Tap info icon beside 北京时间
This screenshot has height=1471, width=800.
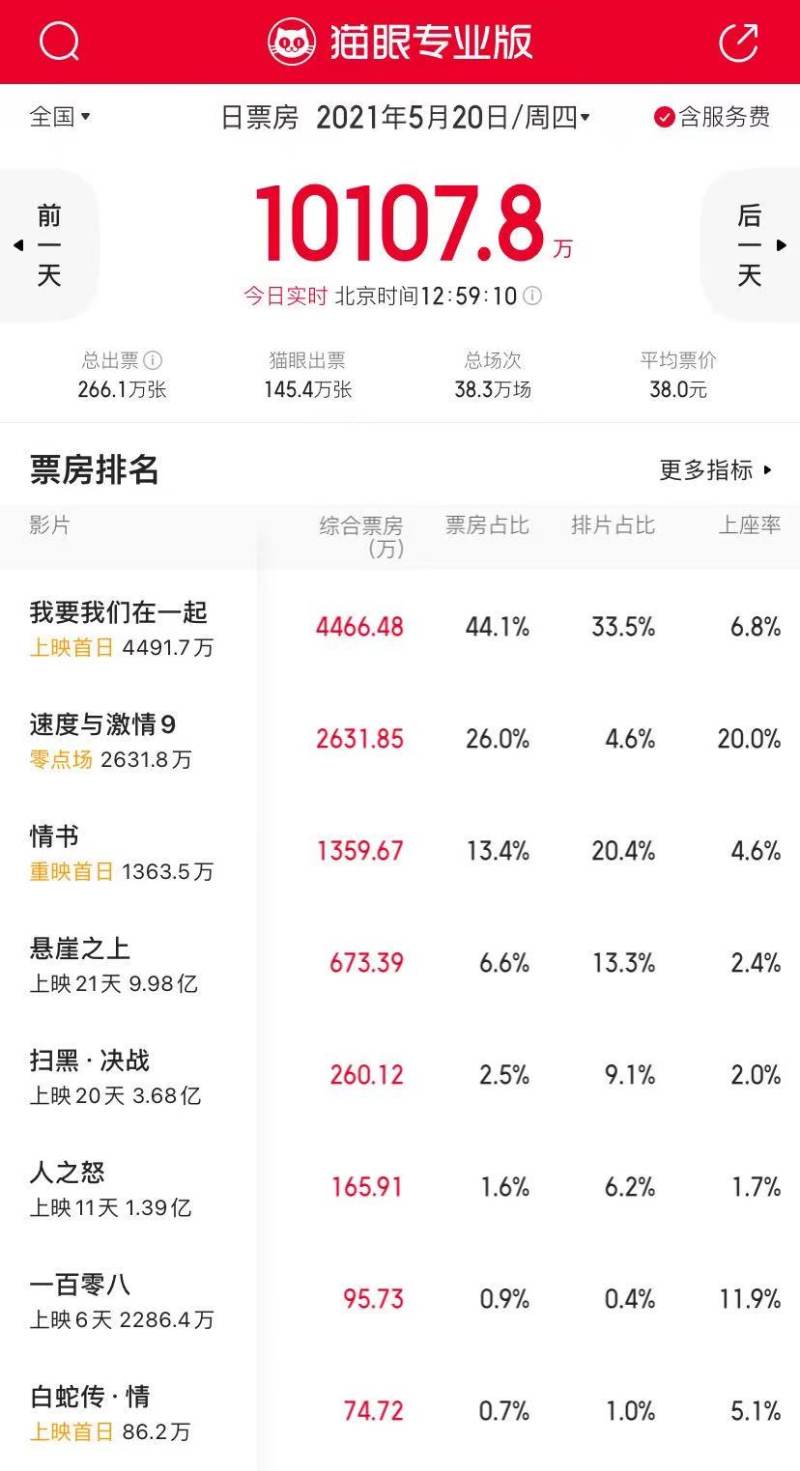[x=533, y=296]
